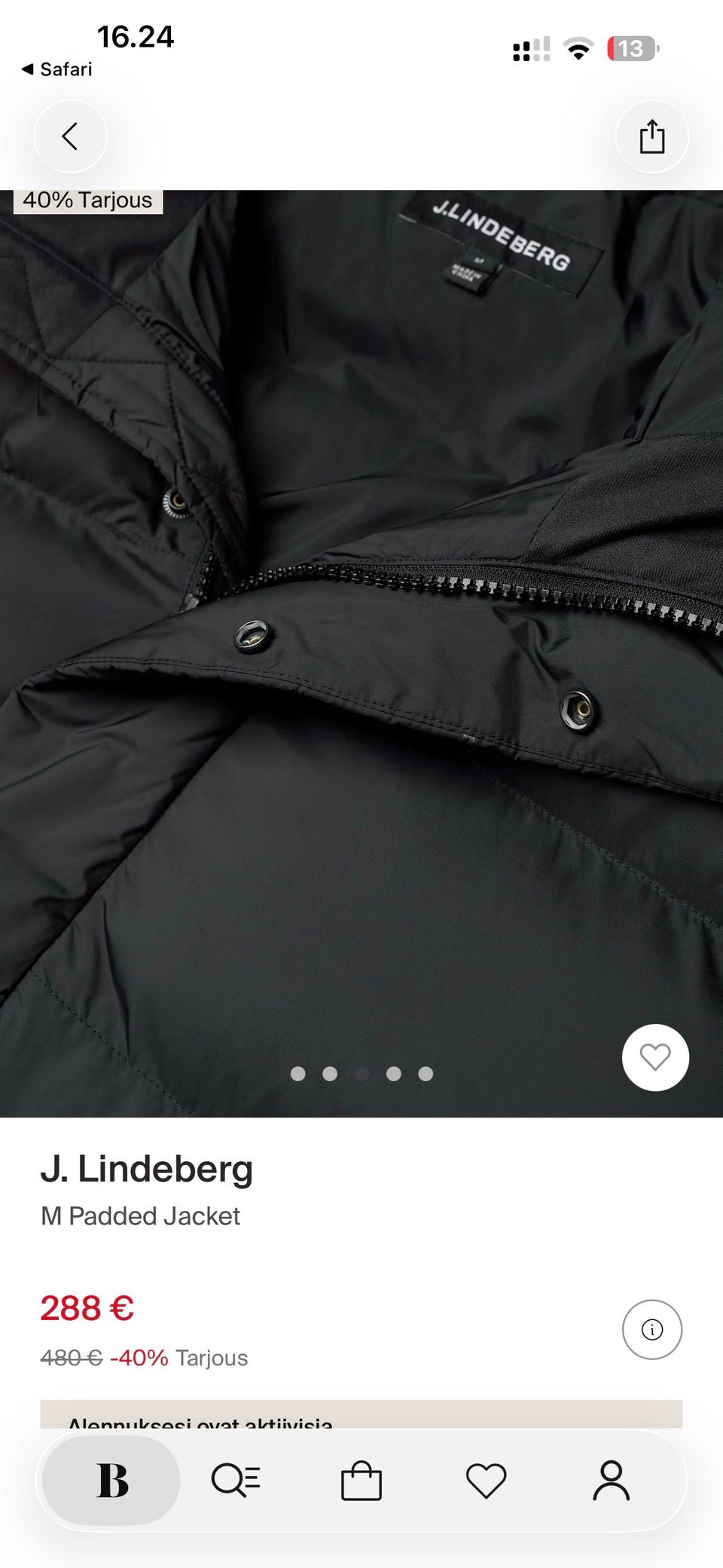Add the Padded Jacket to favorites

click(x=655, y=1057)
